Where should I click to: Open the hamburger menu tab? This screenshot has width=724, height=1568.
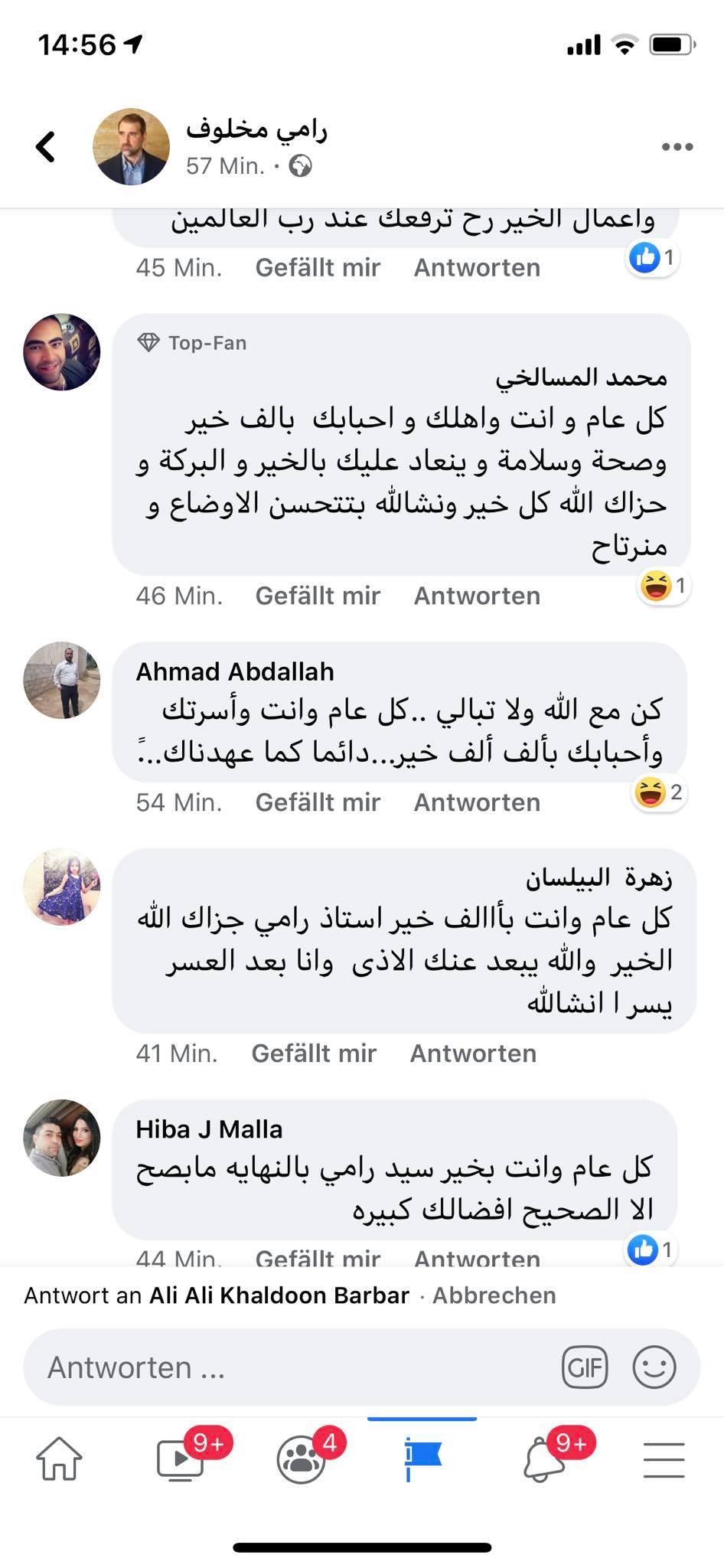664,1459
